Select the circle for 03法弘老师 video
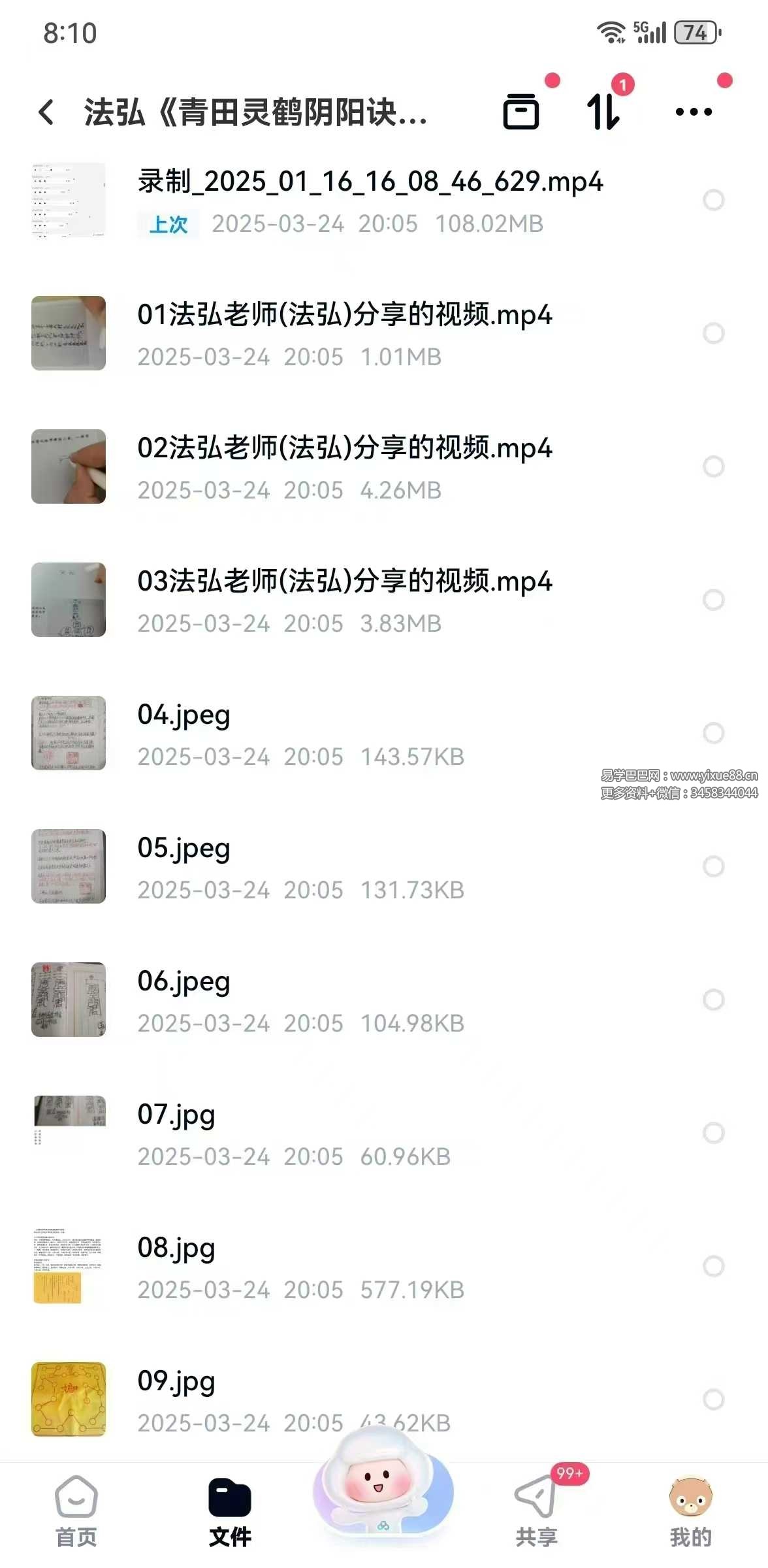 click(x=713, y=600)
